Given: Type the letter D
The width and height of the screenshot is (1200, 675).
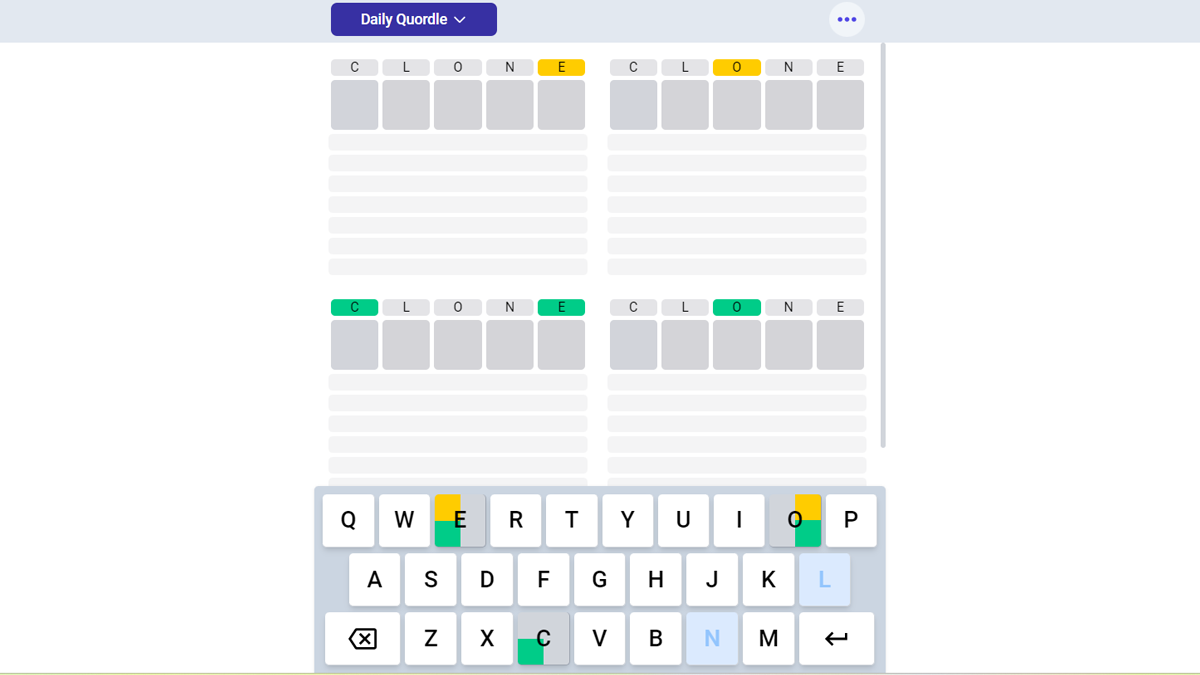Looking at the screenshot, I should click(487, 580).
